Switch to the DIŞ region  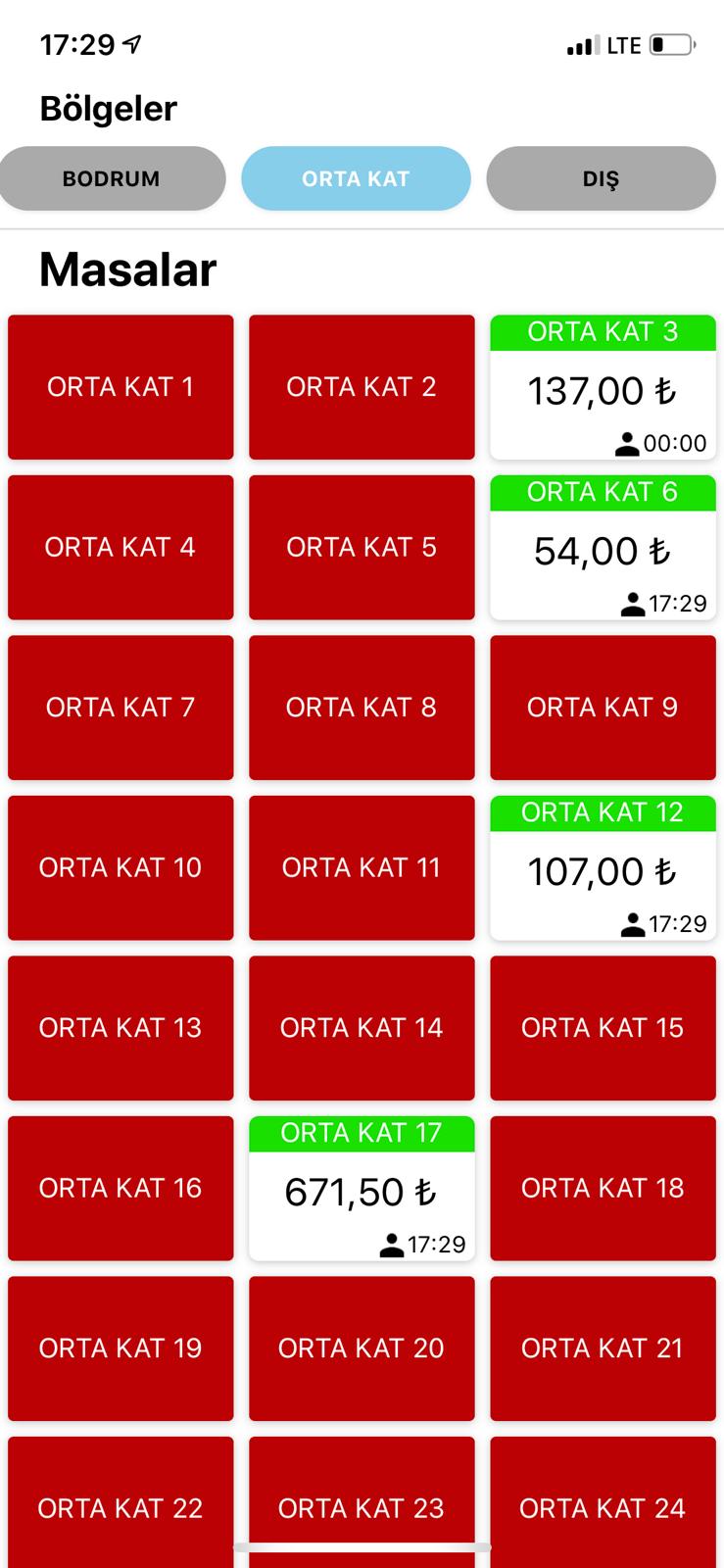[x=601, y=178]
